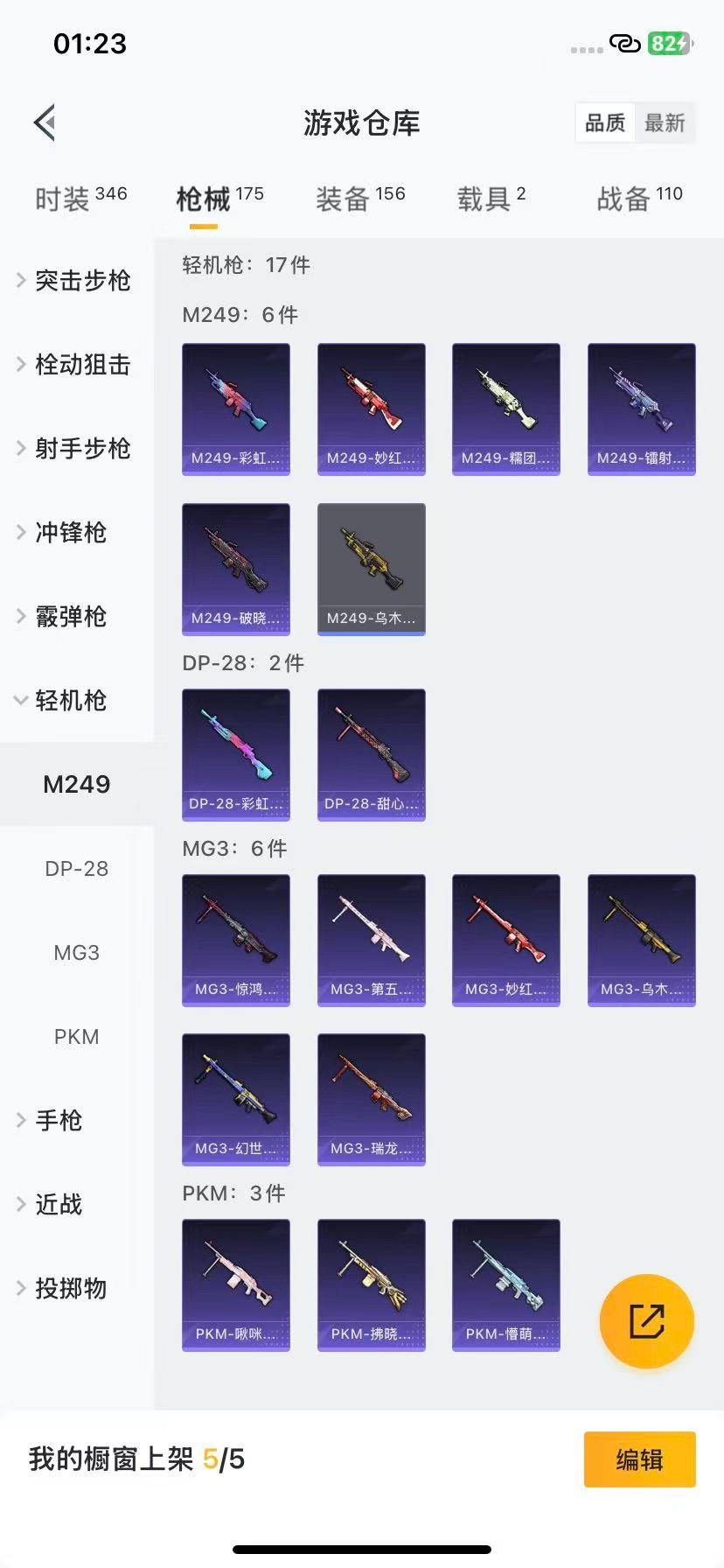Tap the back arrow to leave 游戏仓库
This screenshot has height=1568, width=724.
45,122
